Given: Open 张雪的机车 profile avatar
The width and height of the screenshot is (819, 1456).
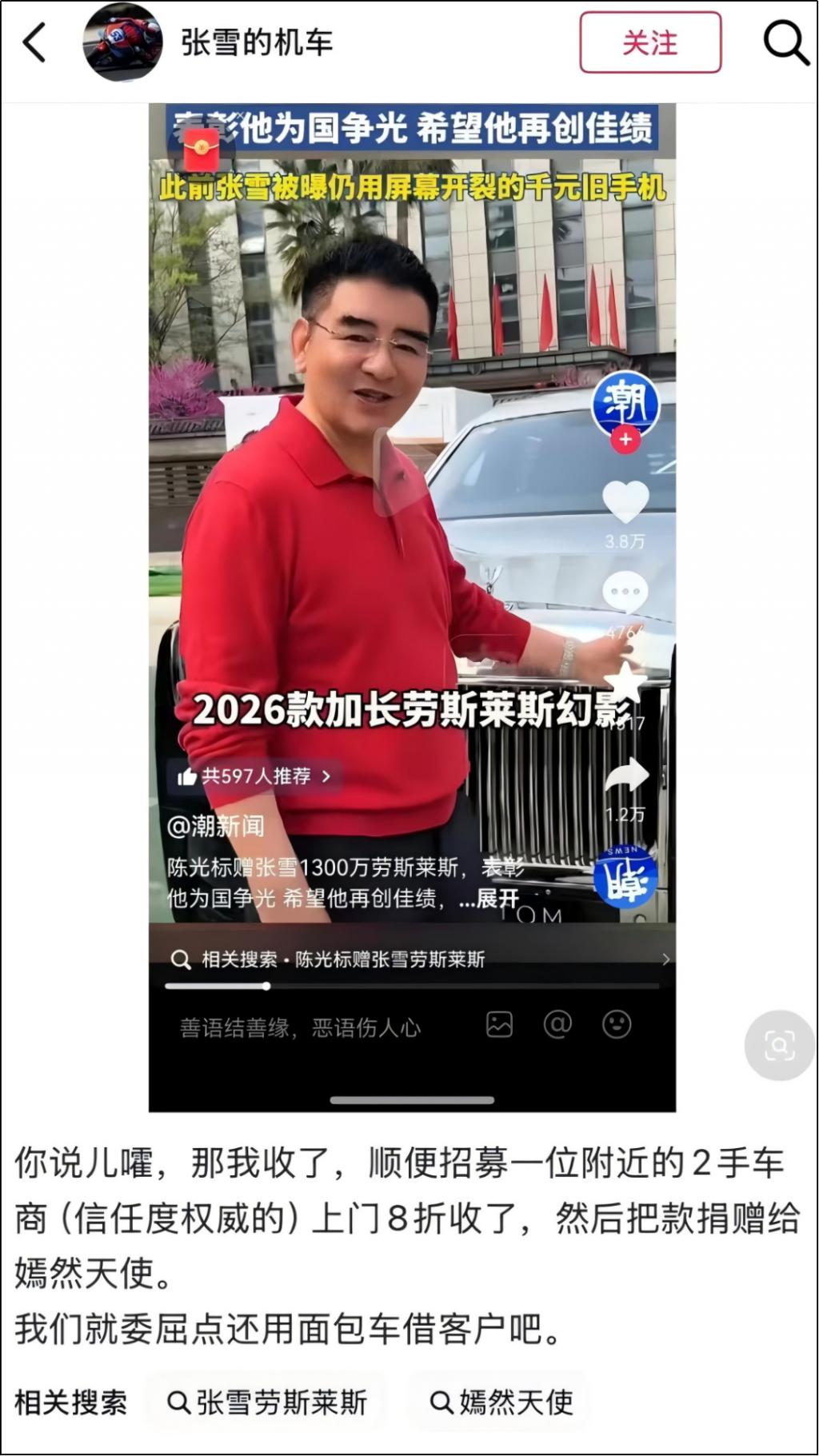Looking at the screenshot, I should pos(122,42).
